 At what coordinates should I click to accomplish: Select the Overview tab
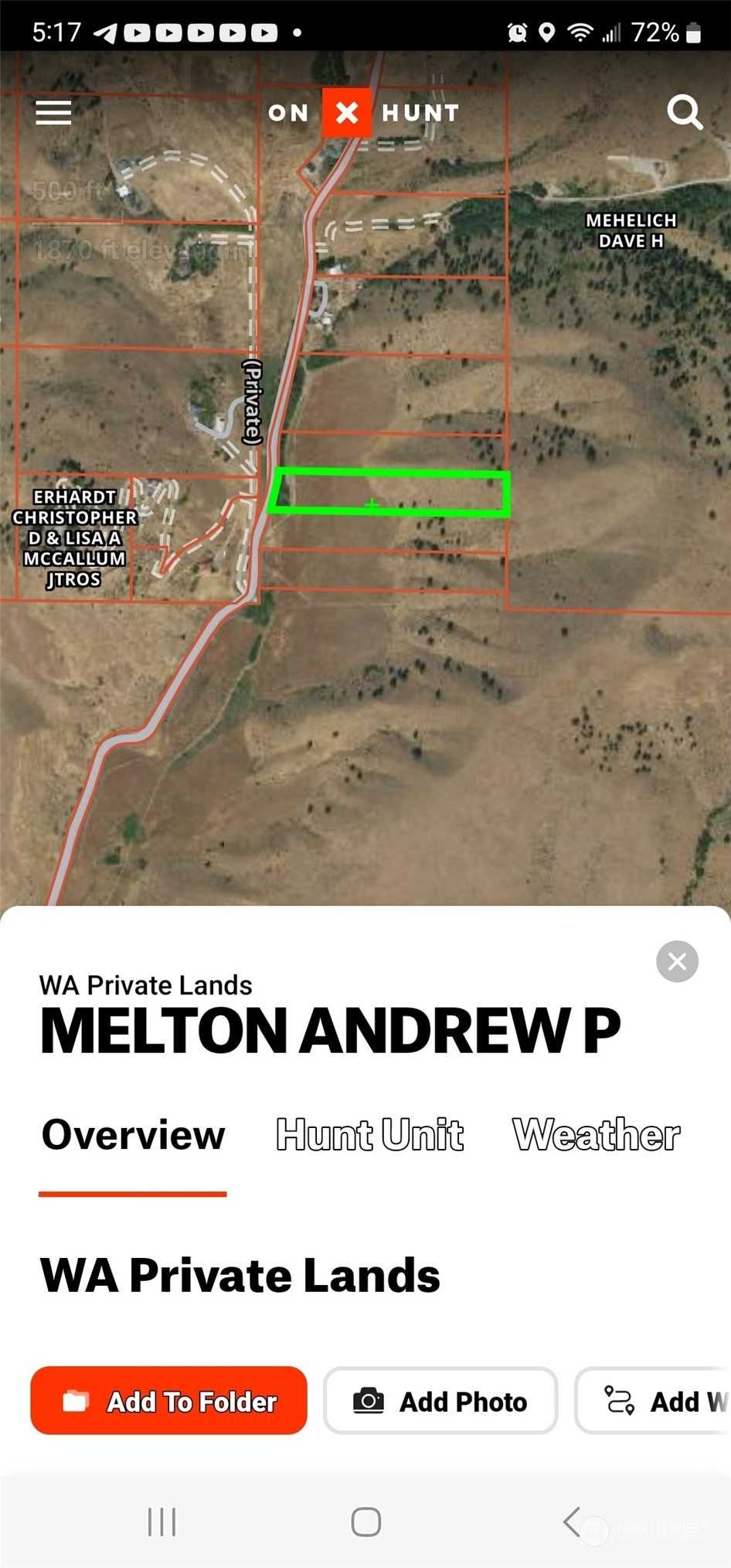133,1135
